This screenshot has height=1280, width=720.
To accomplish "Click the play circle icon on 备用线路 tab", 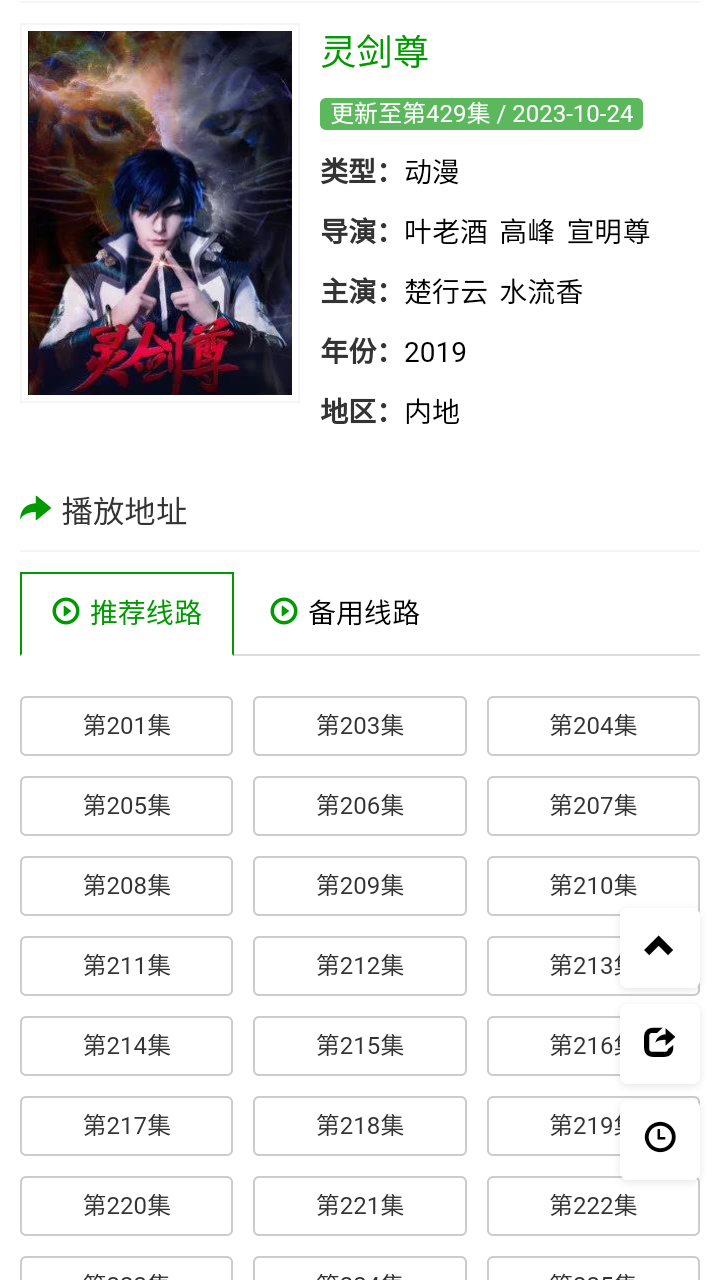I will coord(284,611).
